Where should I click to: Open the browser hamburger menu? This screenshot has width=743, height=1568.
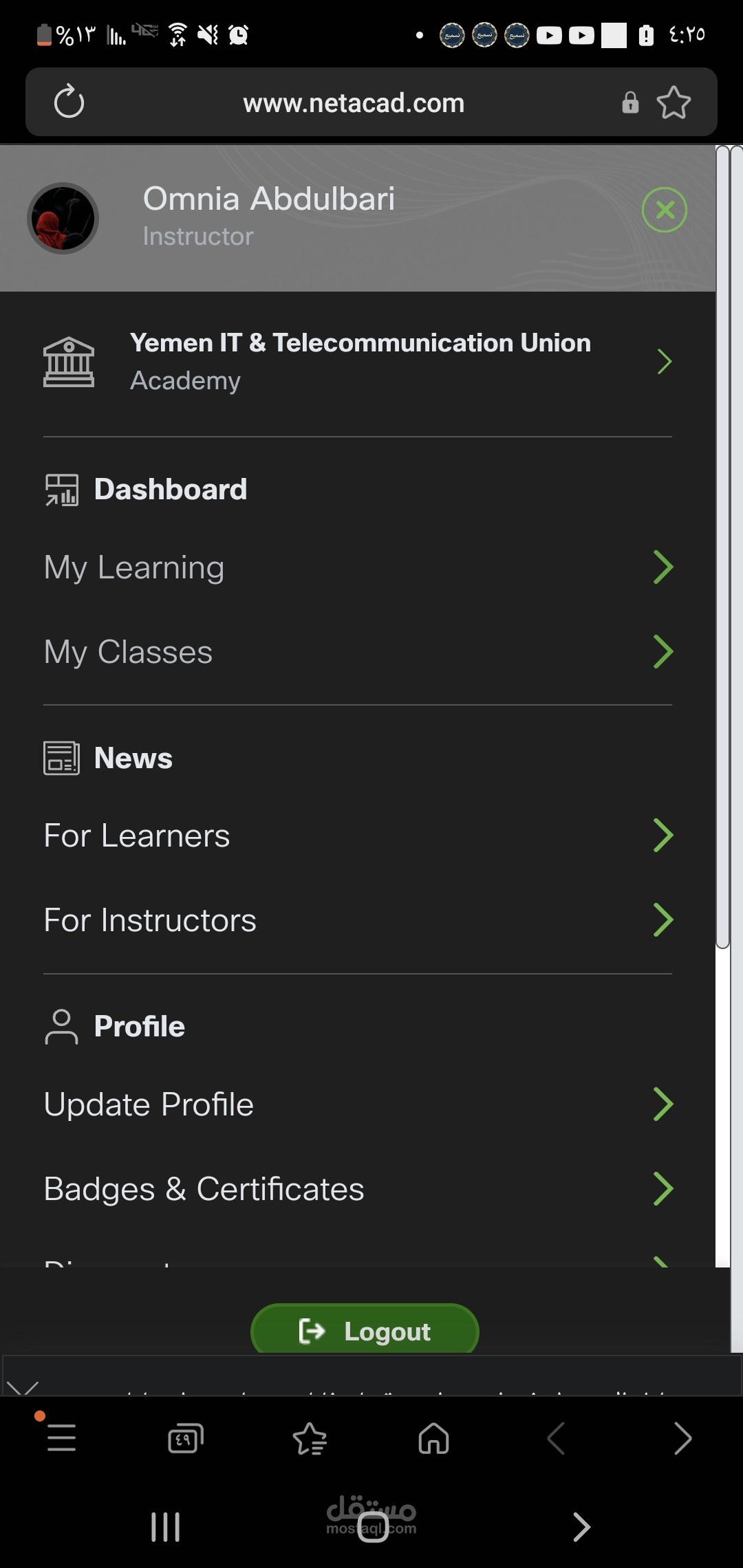point(61,1438)
